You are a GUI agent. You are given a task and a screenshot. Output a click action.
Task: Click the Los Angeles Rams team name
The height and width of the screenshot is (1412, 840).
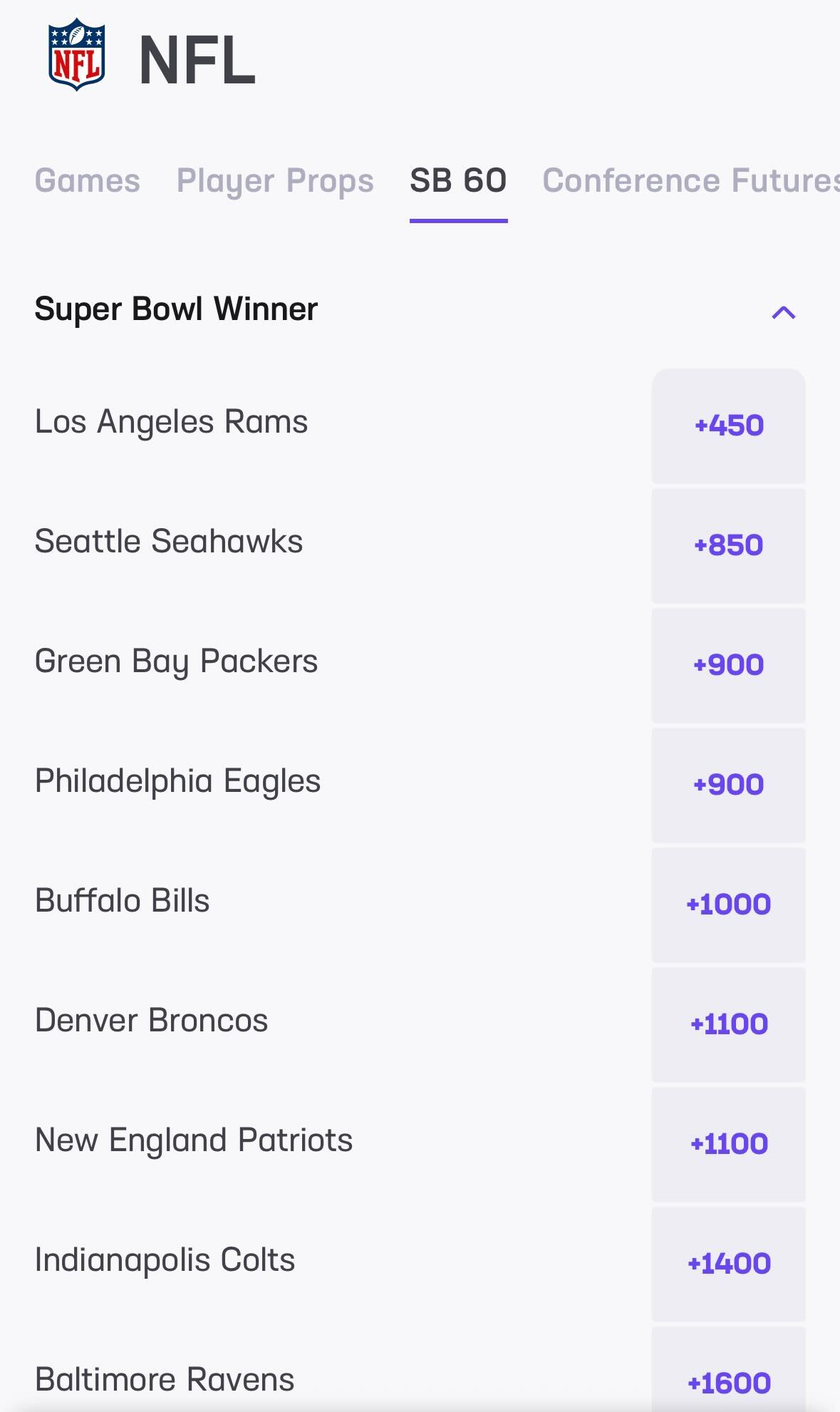pyautogui.click(x=171, y=422)
